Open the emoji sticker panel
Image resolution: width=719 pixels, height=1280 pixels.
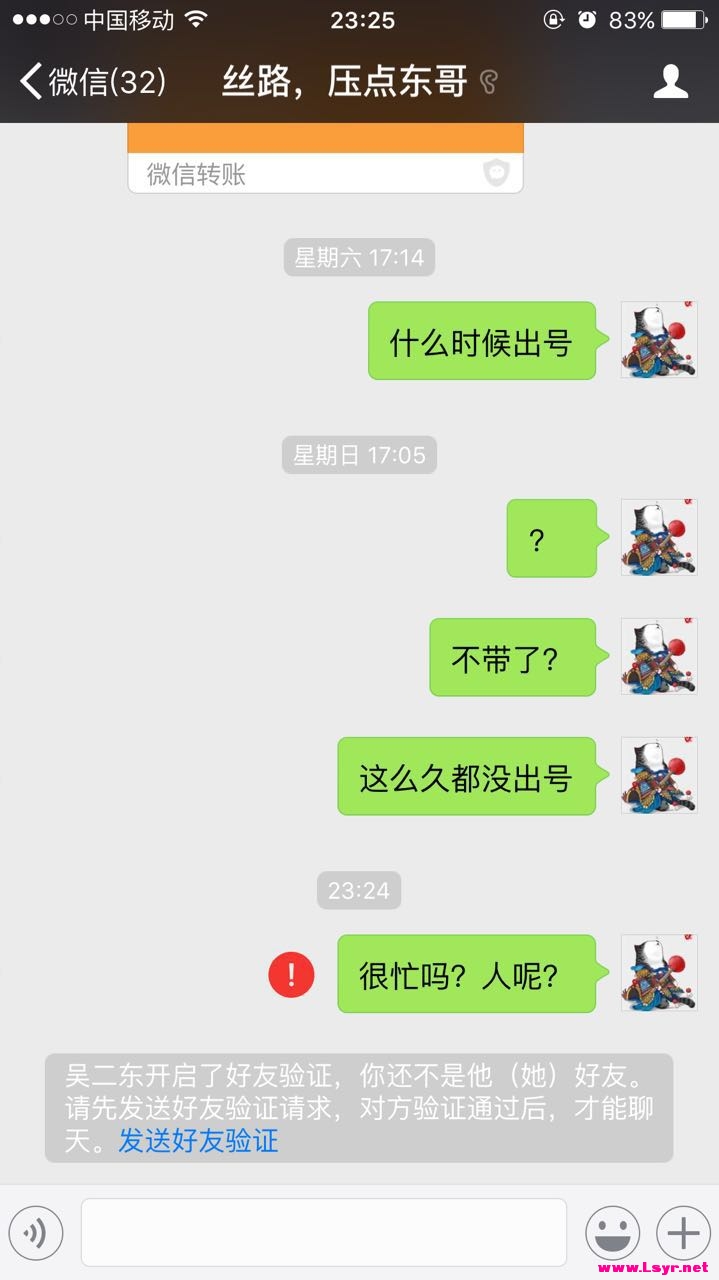(612, 1233)
